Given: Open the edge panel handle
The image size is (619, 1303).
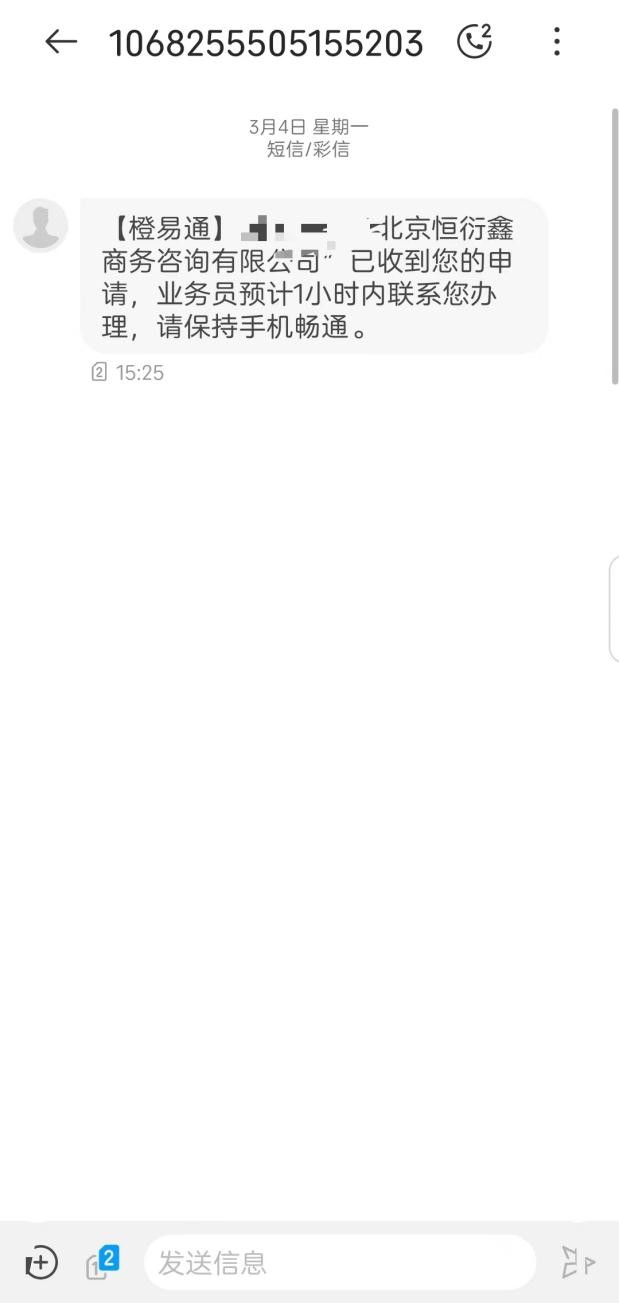Looking at the screenshot, I should coord(613,609).
